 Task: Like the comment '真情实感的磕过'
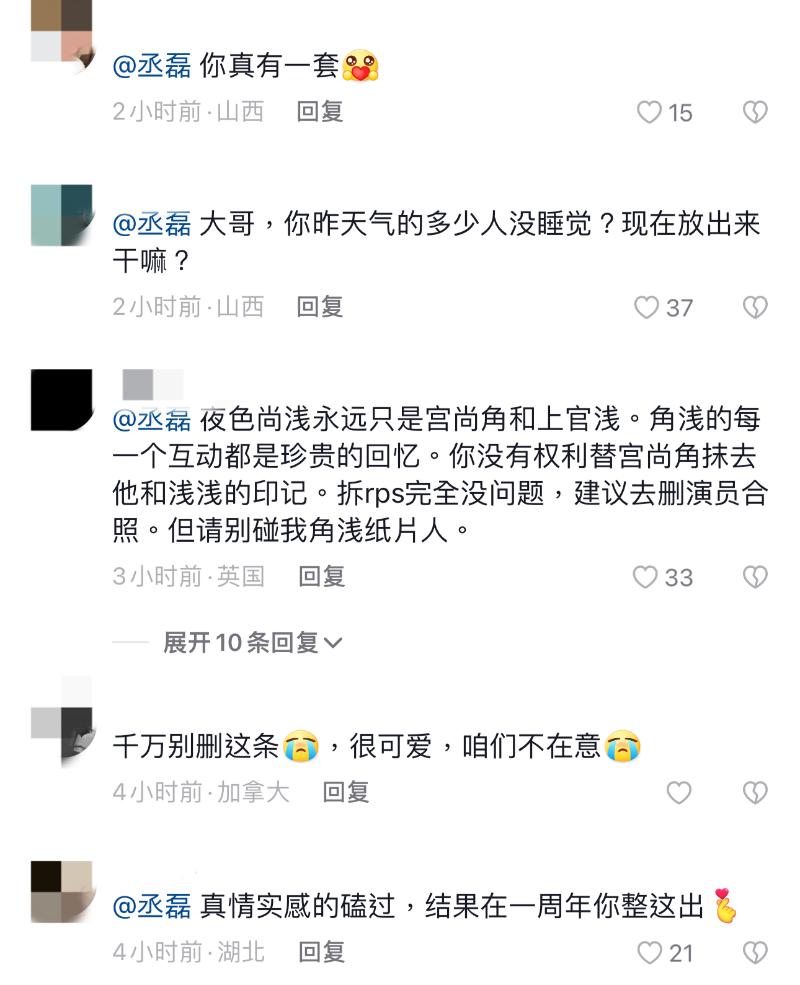point(650,953)
